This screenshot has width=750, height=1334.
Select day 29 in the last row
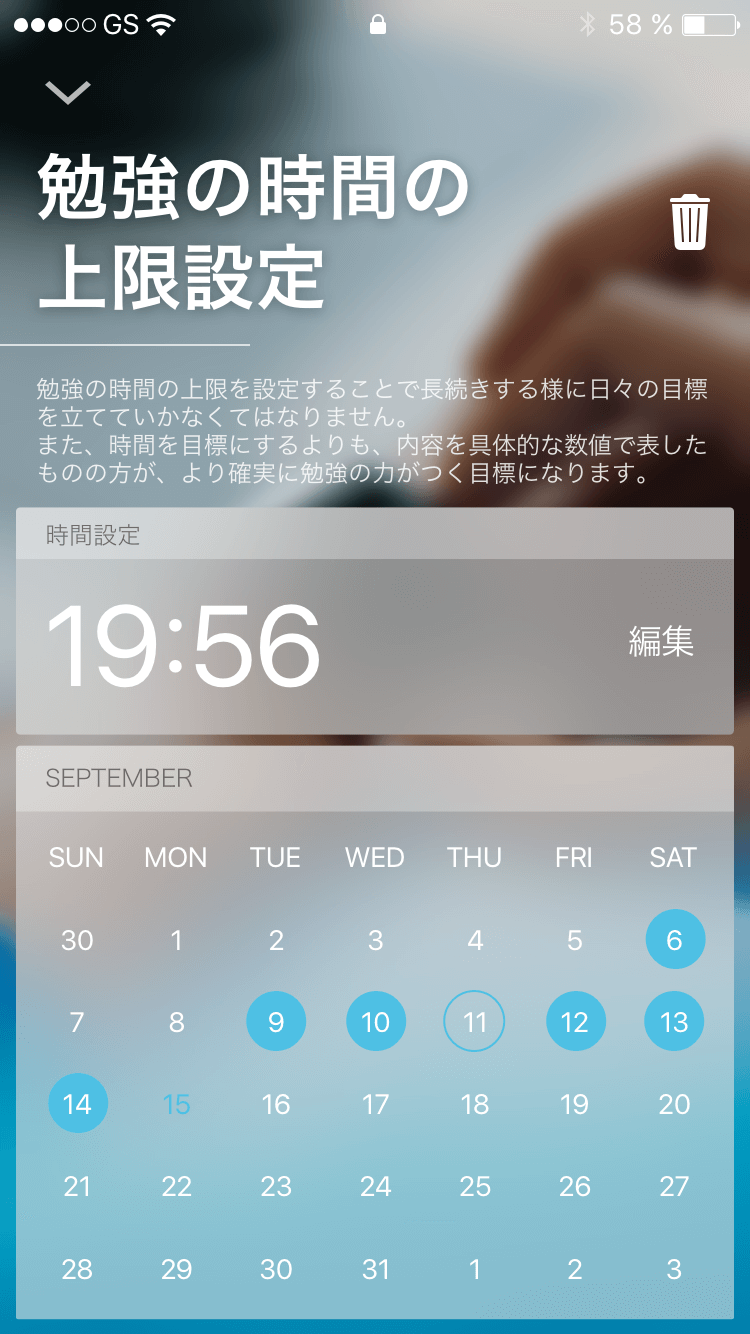click(x=176, y=1269)
